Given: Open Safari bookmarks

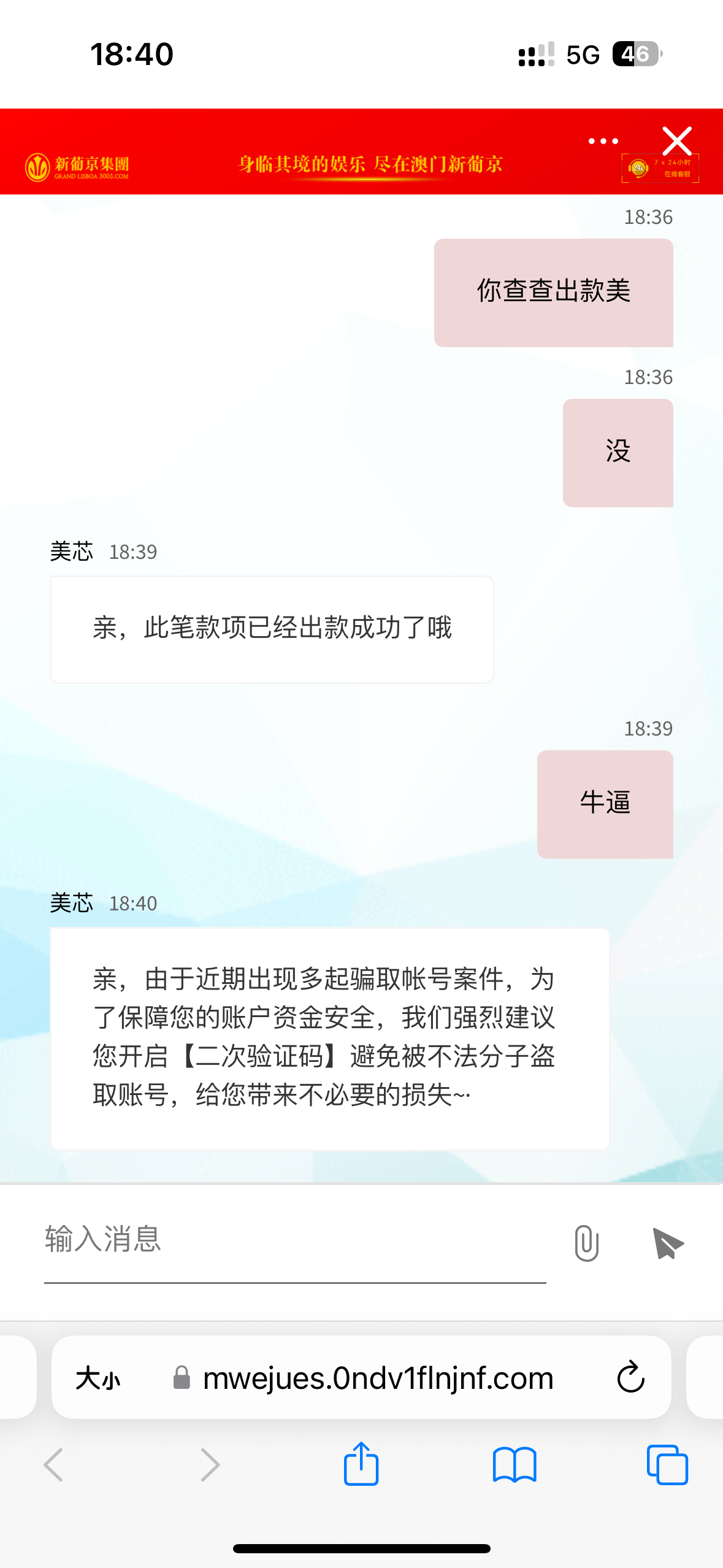Looking at the screenshot, I should (x=514, y=1465).
